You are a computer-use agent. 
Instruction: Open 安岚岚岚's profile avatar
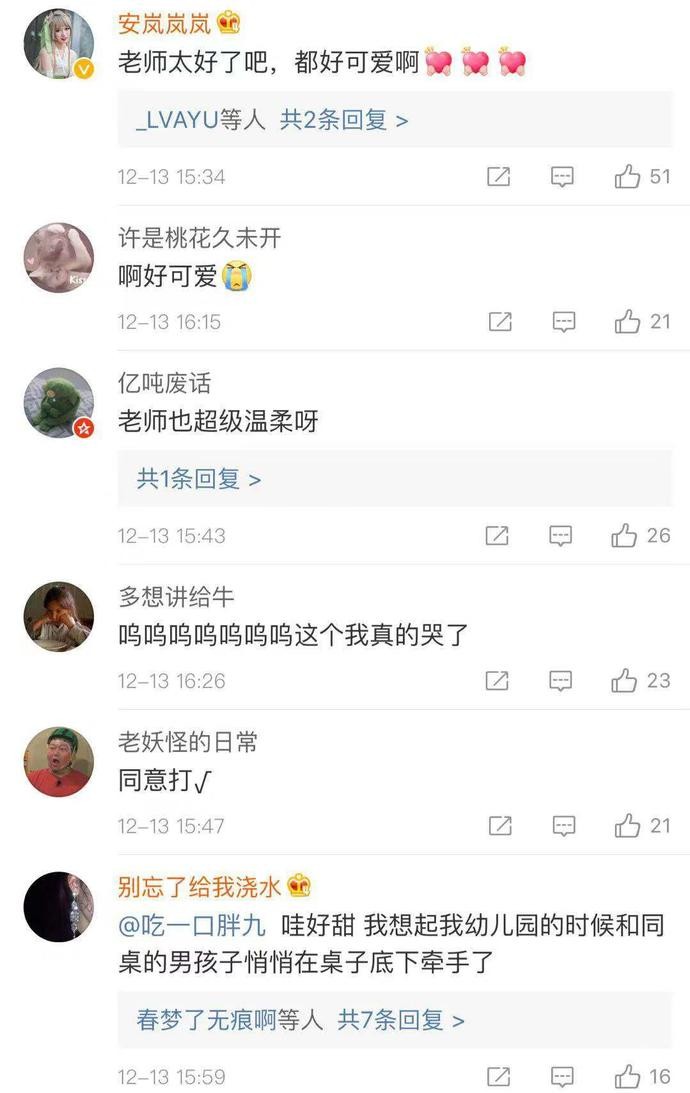59,44
